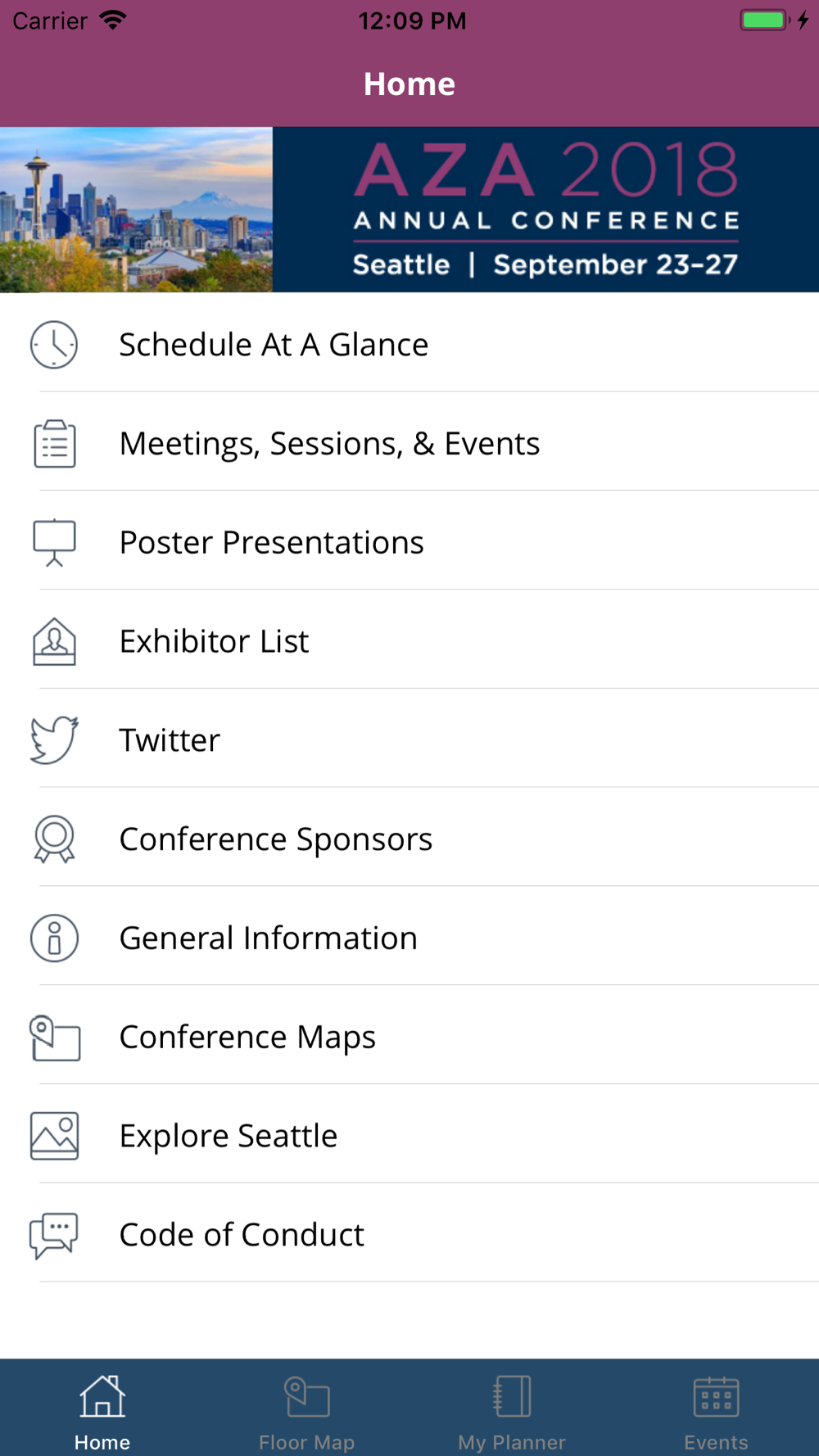Open General Information
This screenshot has height=1456, width=819.
tap(409, 938)
